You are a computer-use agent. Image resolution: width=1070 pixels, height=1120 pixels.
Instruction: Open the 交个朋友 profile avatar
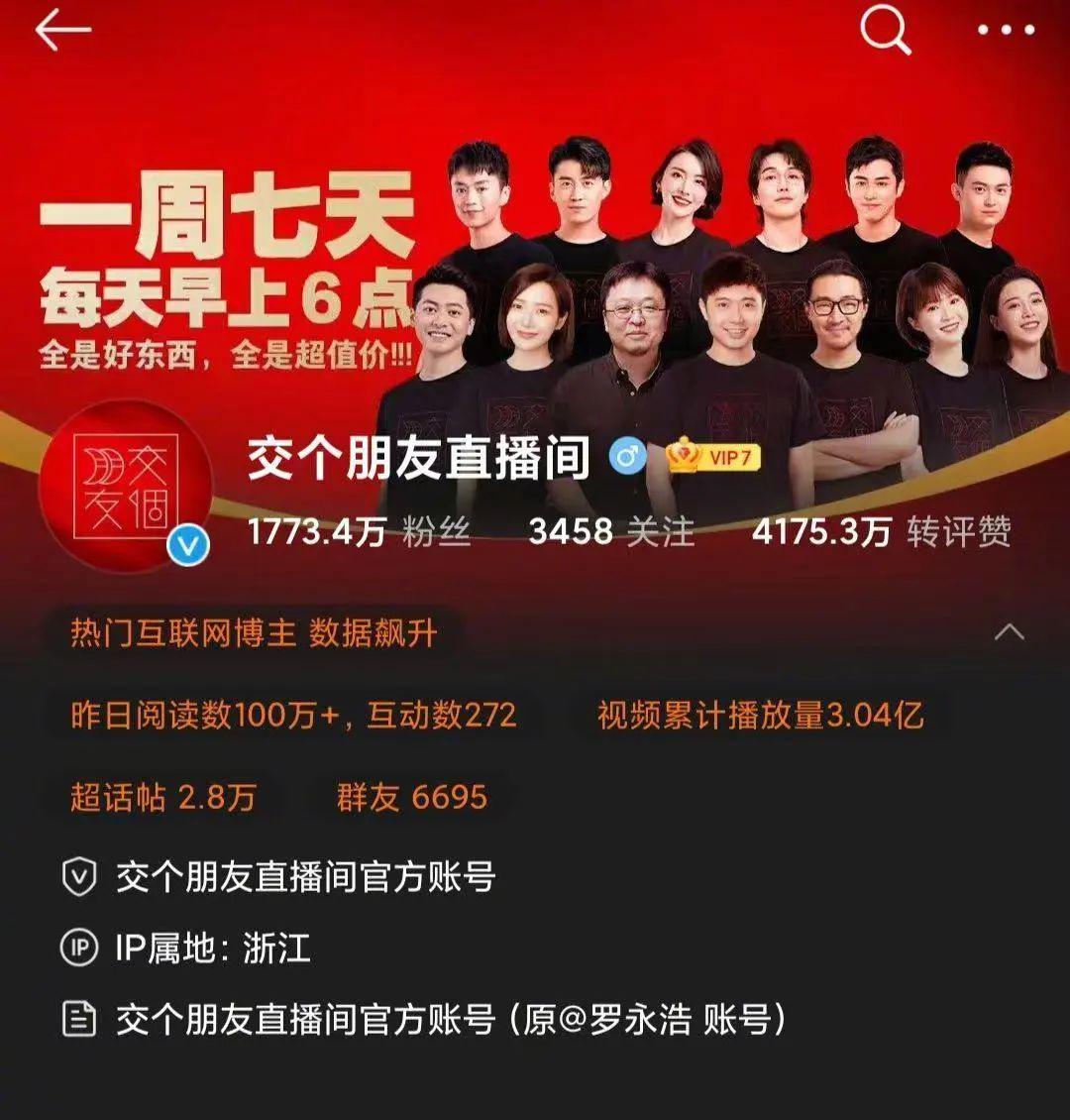(x=125, y=486)
